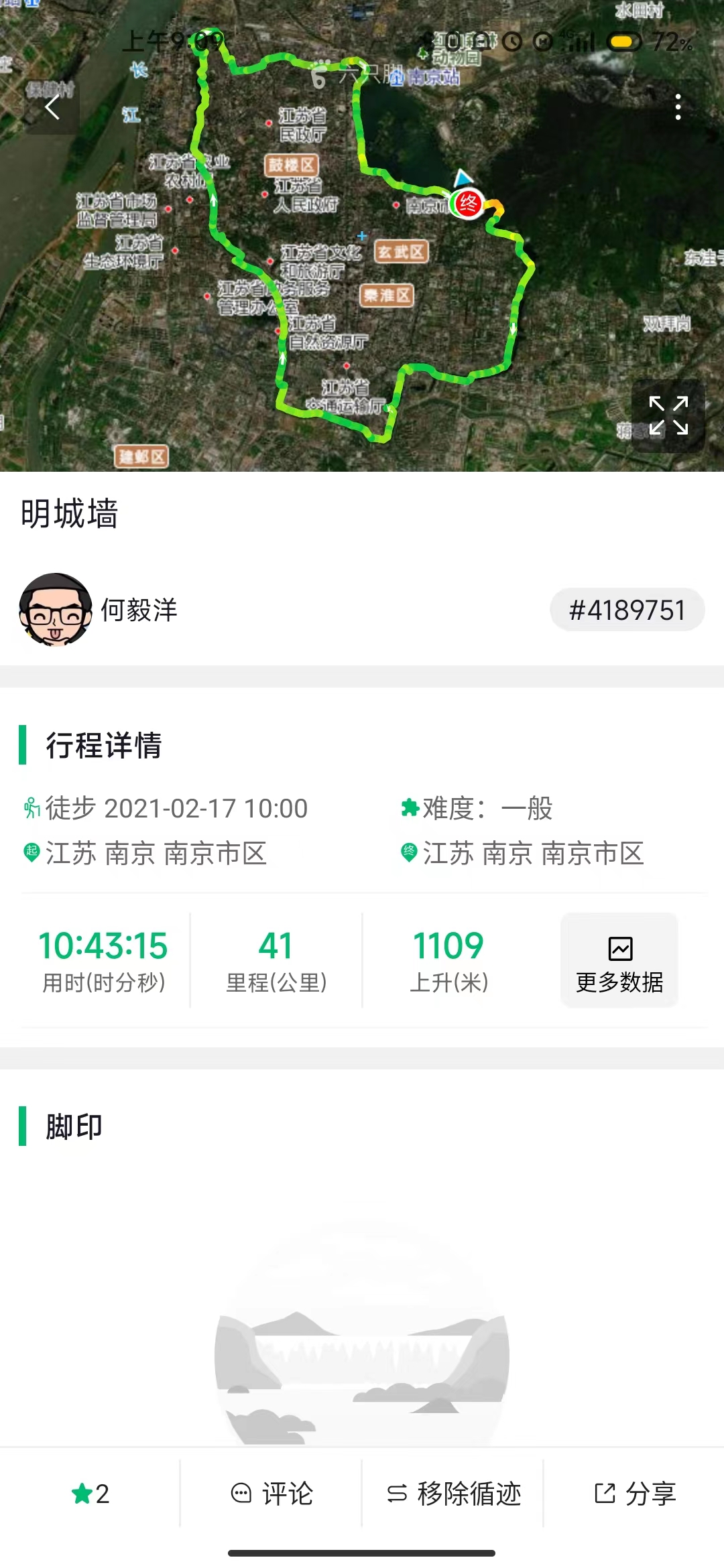The height and width of the screenshot is (1568, 724).
Task: Open the 评论 comments section
Action: click(x=271, y=1494)
